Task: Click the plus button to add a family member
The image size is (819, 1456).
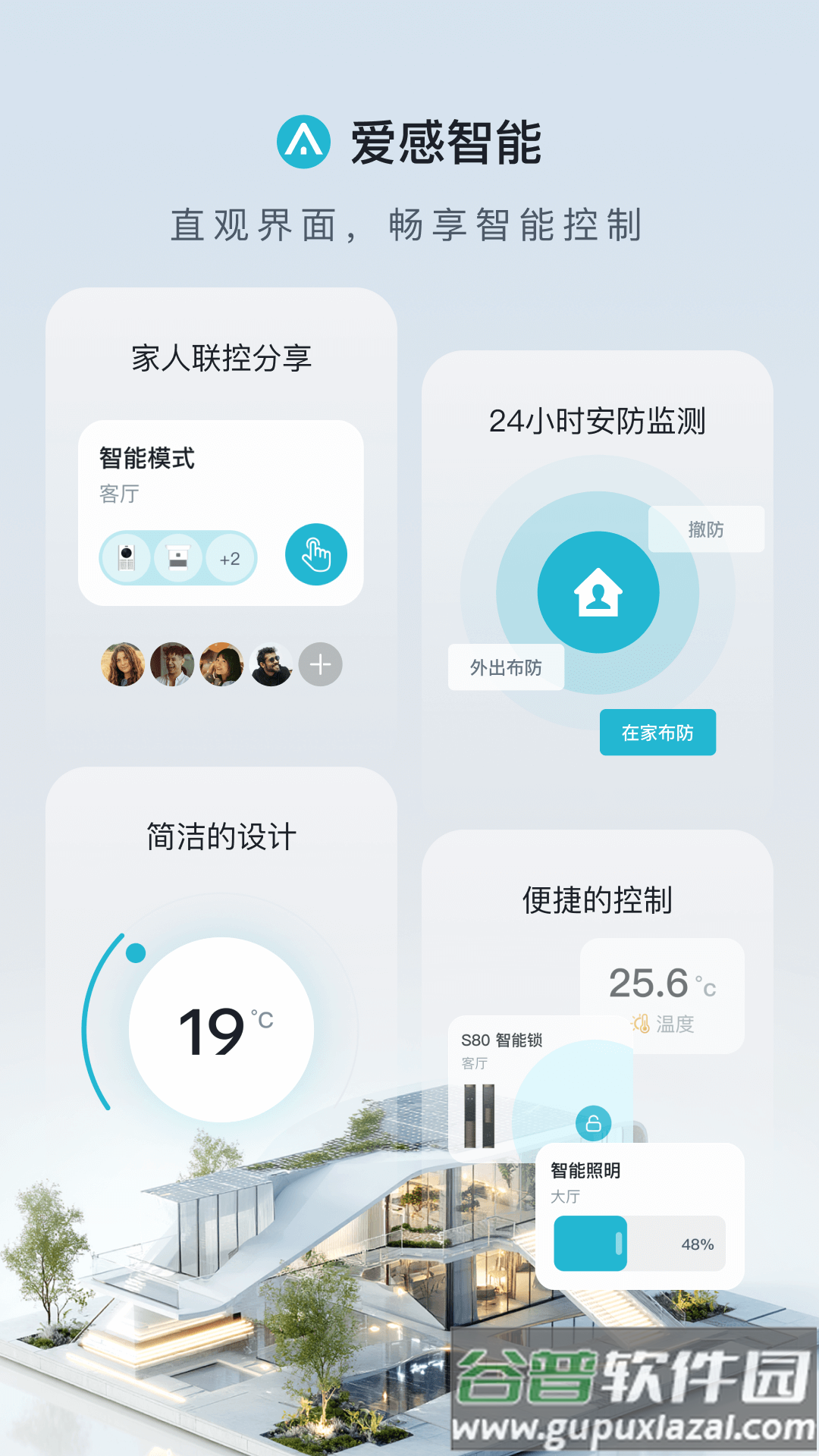Action: pos(321,664)
